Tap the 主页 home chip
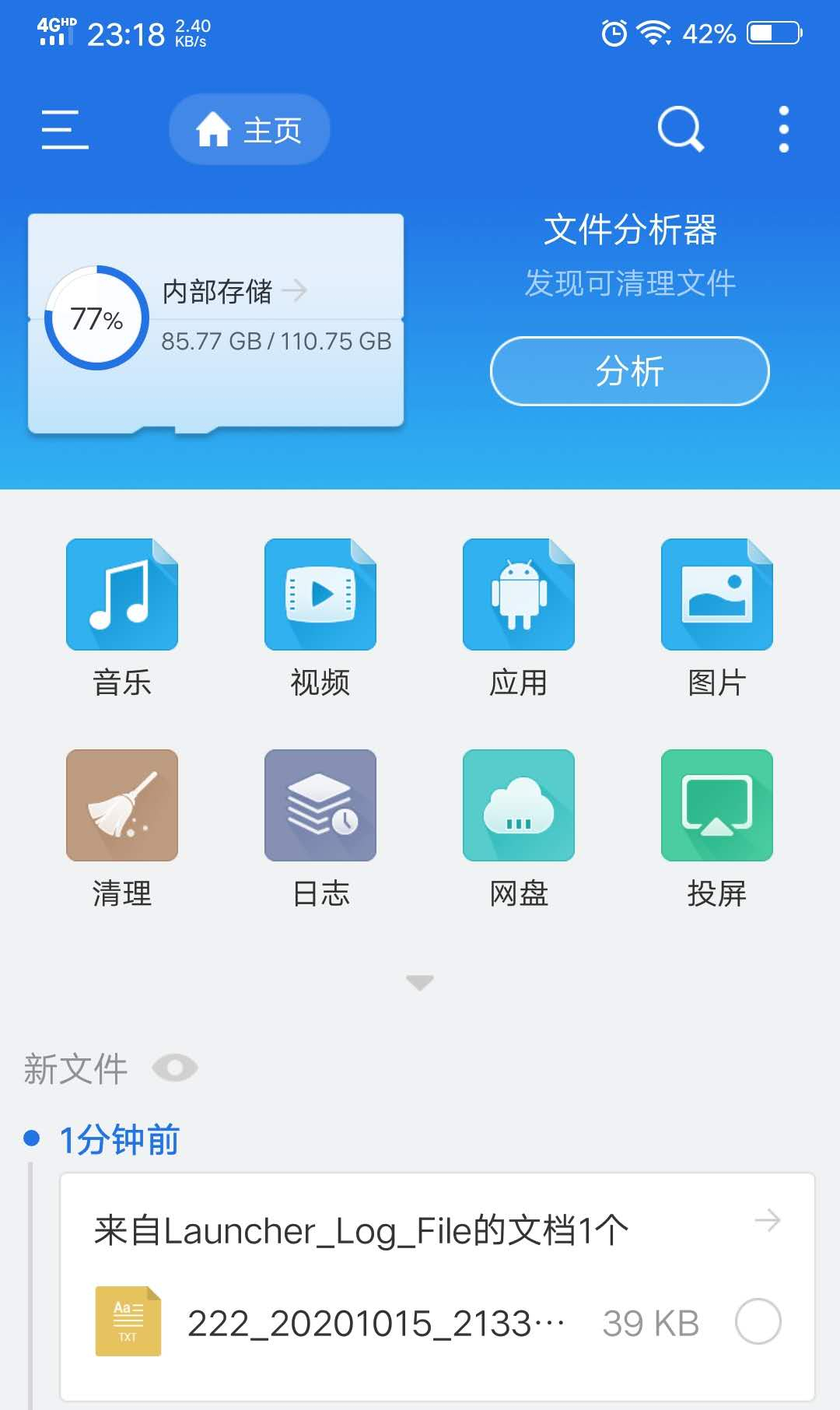The height and width of the screenshot is (1410, 840). pos(249,129)
